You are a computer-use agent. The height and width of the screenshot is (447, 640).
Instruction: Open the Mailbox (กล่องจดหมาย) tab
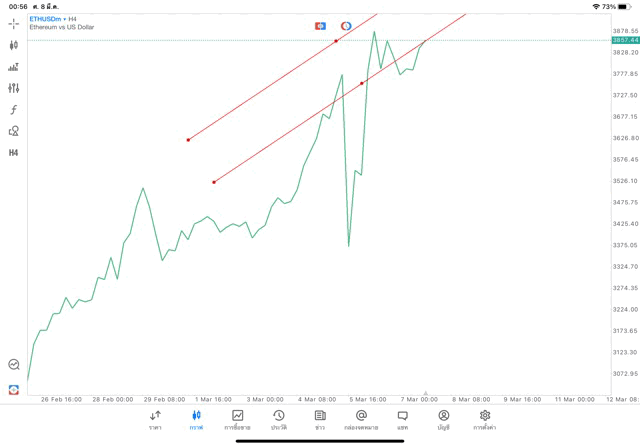click(361, 420)
